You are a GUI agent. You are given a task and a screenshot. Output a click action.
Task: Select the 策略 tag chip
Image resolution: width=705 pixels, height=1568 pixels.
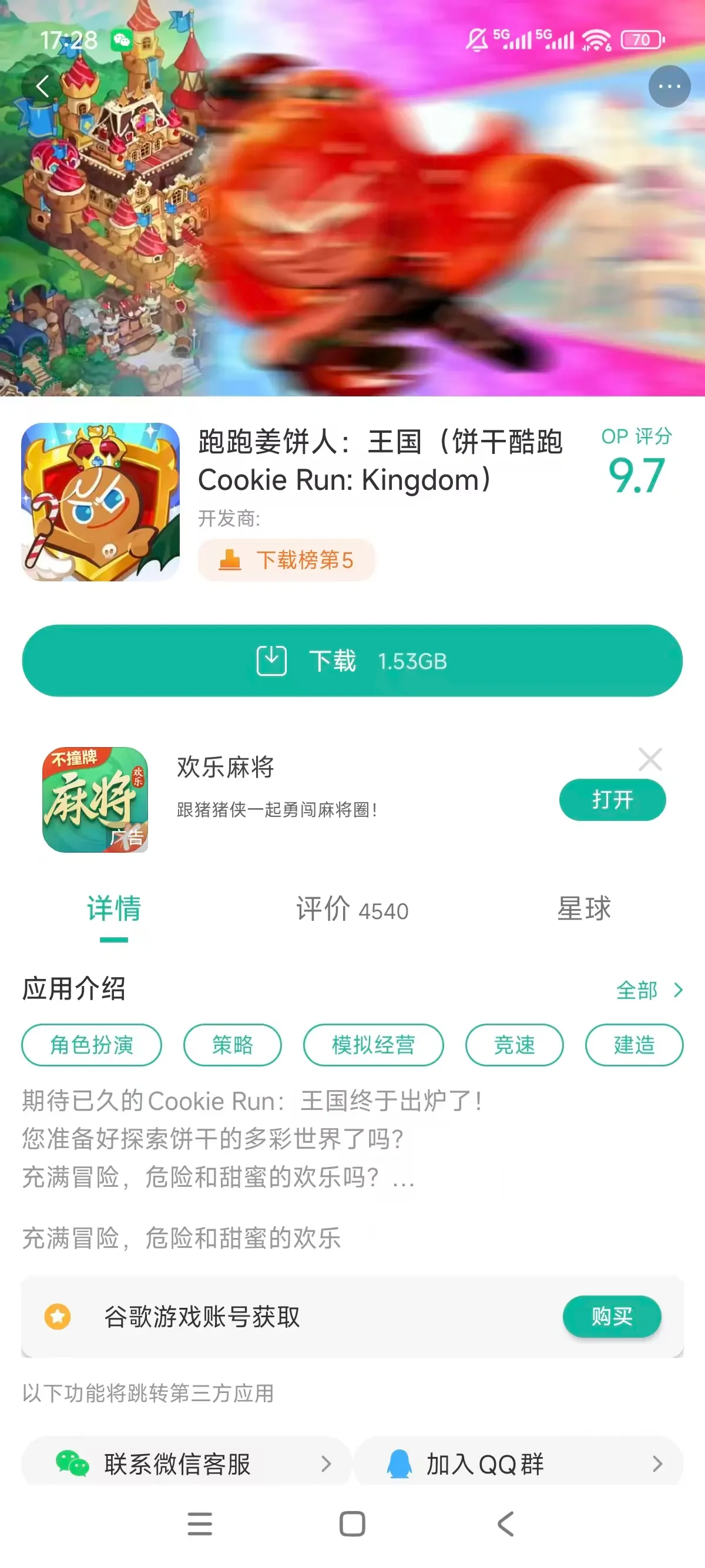[x=232, y=1045]
